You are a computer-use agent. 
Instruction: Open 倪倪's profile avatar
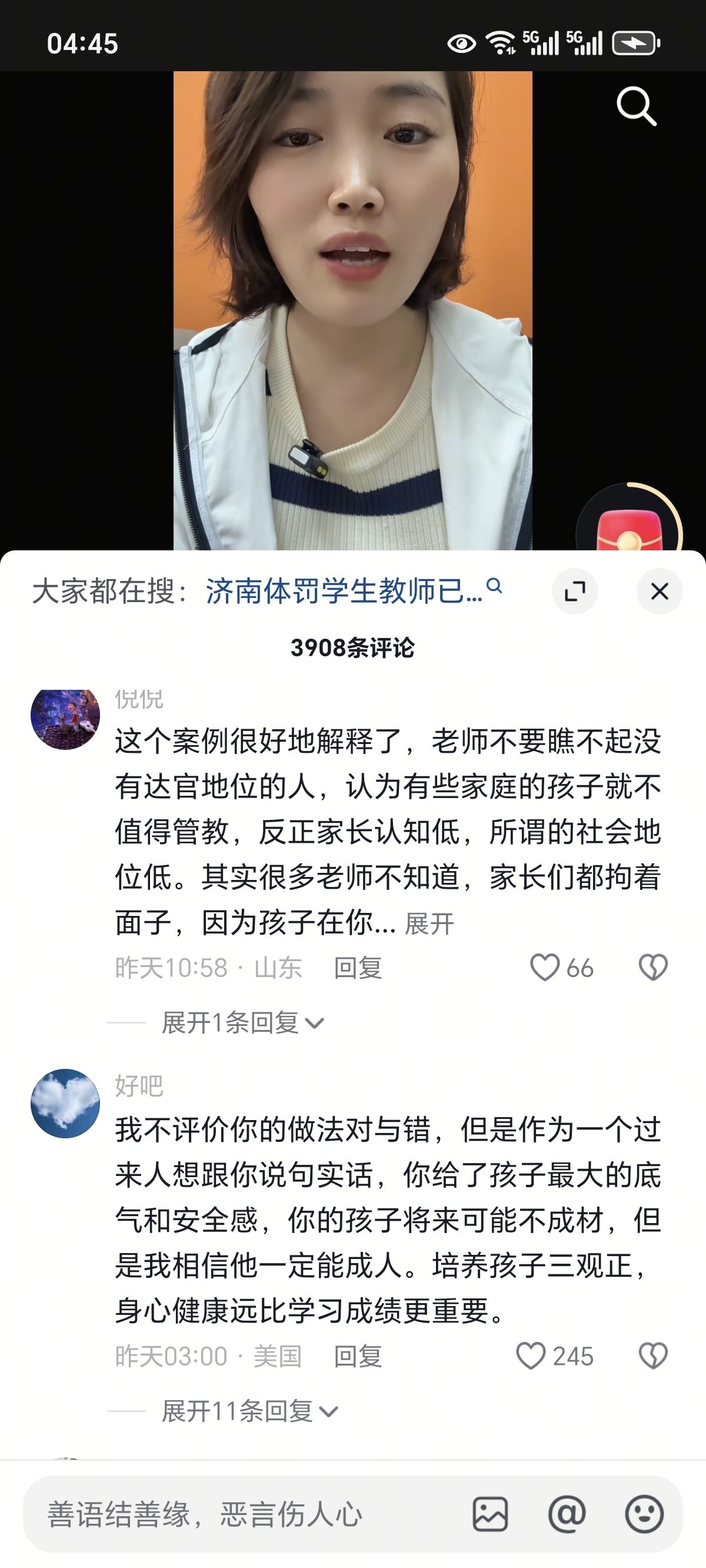(65, 718)
